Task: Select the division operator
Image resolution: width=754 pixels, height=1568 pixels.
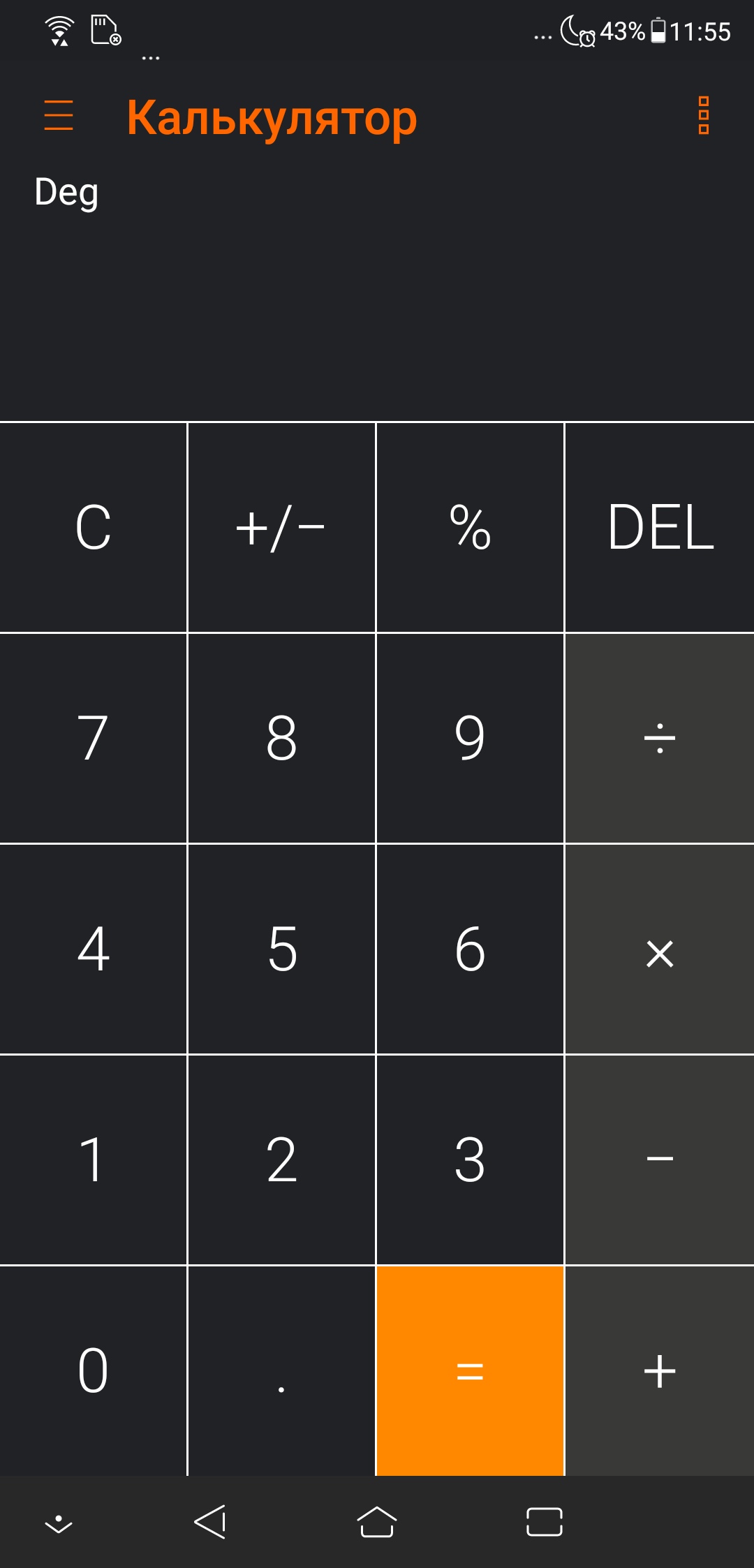Action: click(660, 738)
